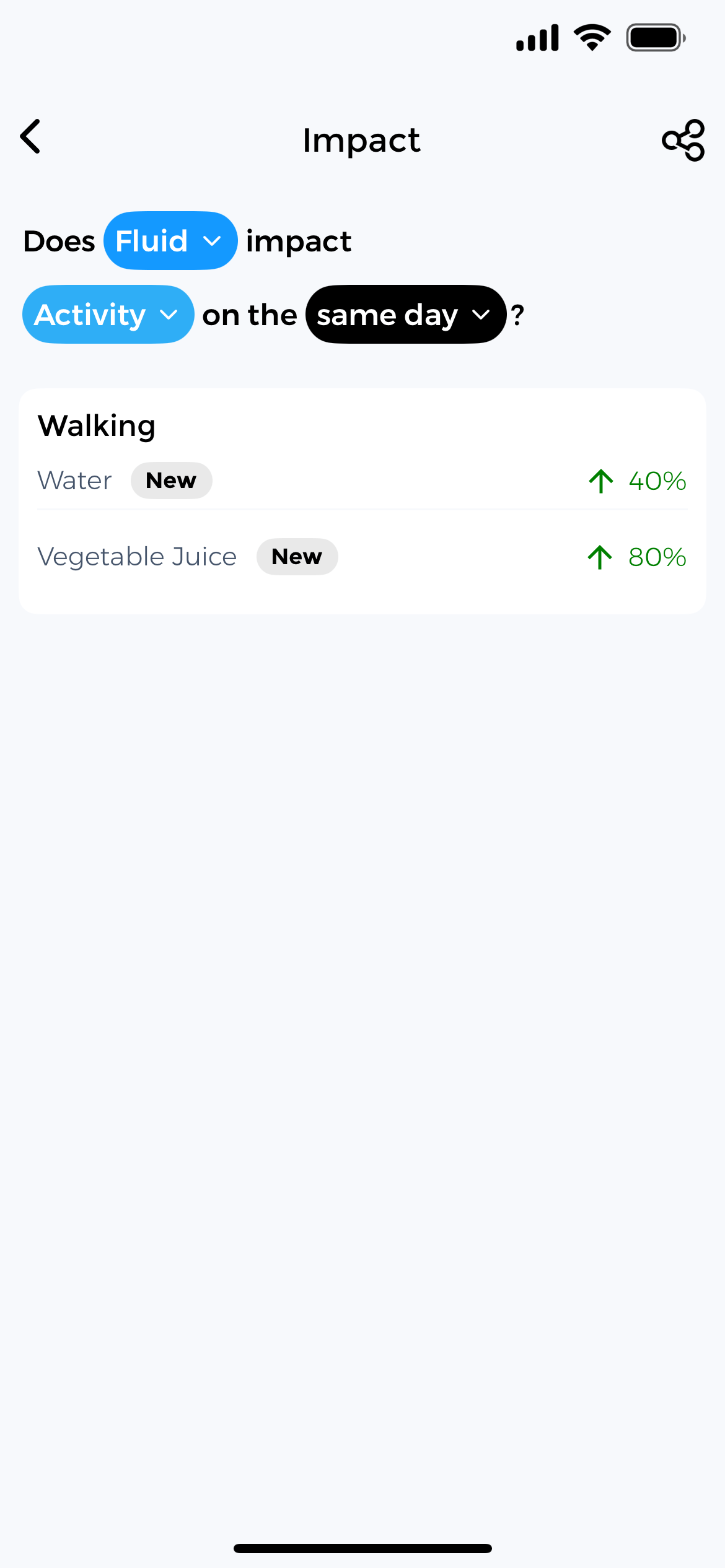View Vegetable Juice impact details
Viewport: 725px width, 1568px height.
click(362, 557)
